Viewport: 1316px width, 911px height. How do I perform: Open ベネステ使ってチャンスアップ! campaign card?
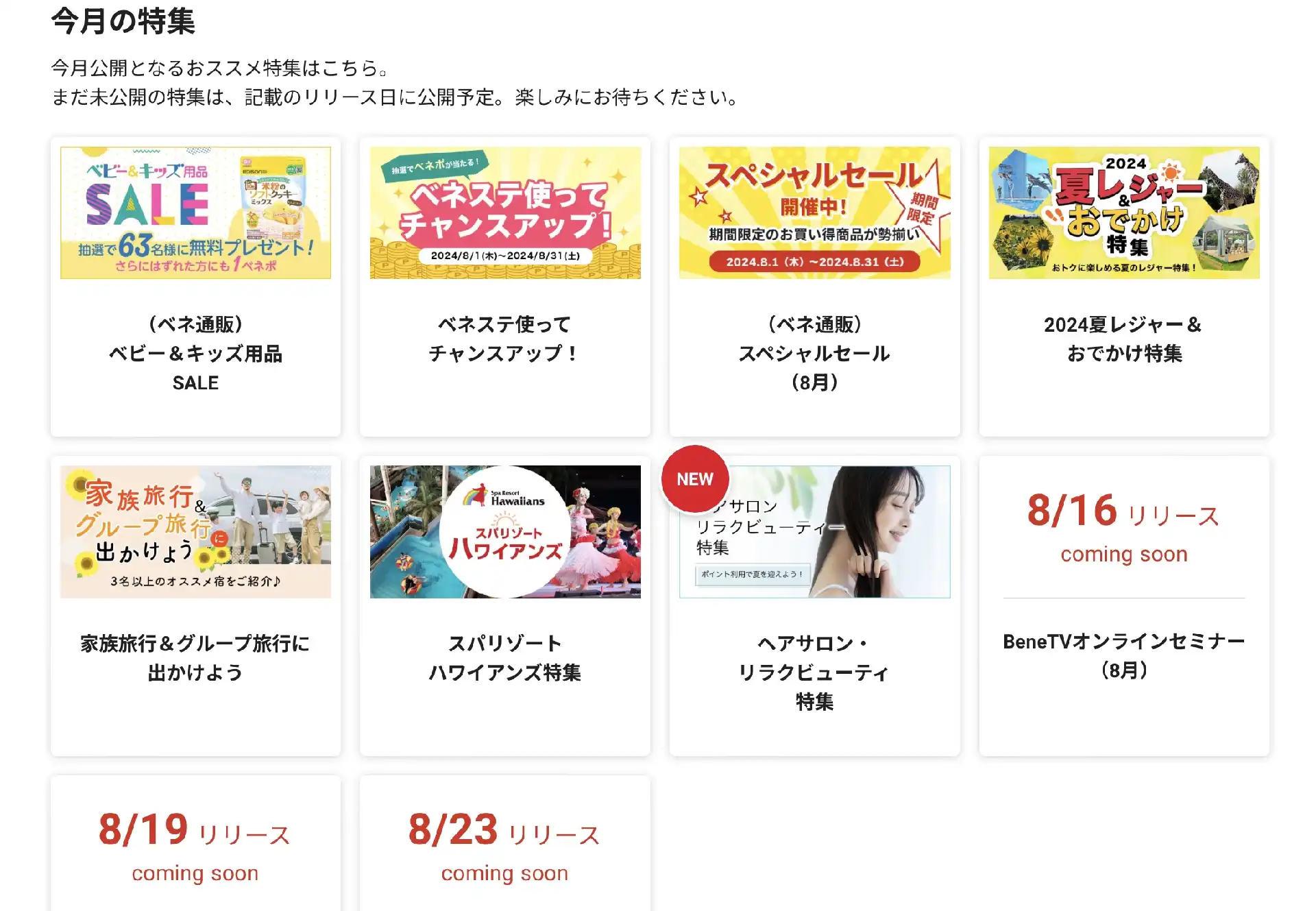pyautogui.click(x=505, y=287)
